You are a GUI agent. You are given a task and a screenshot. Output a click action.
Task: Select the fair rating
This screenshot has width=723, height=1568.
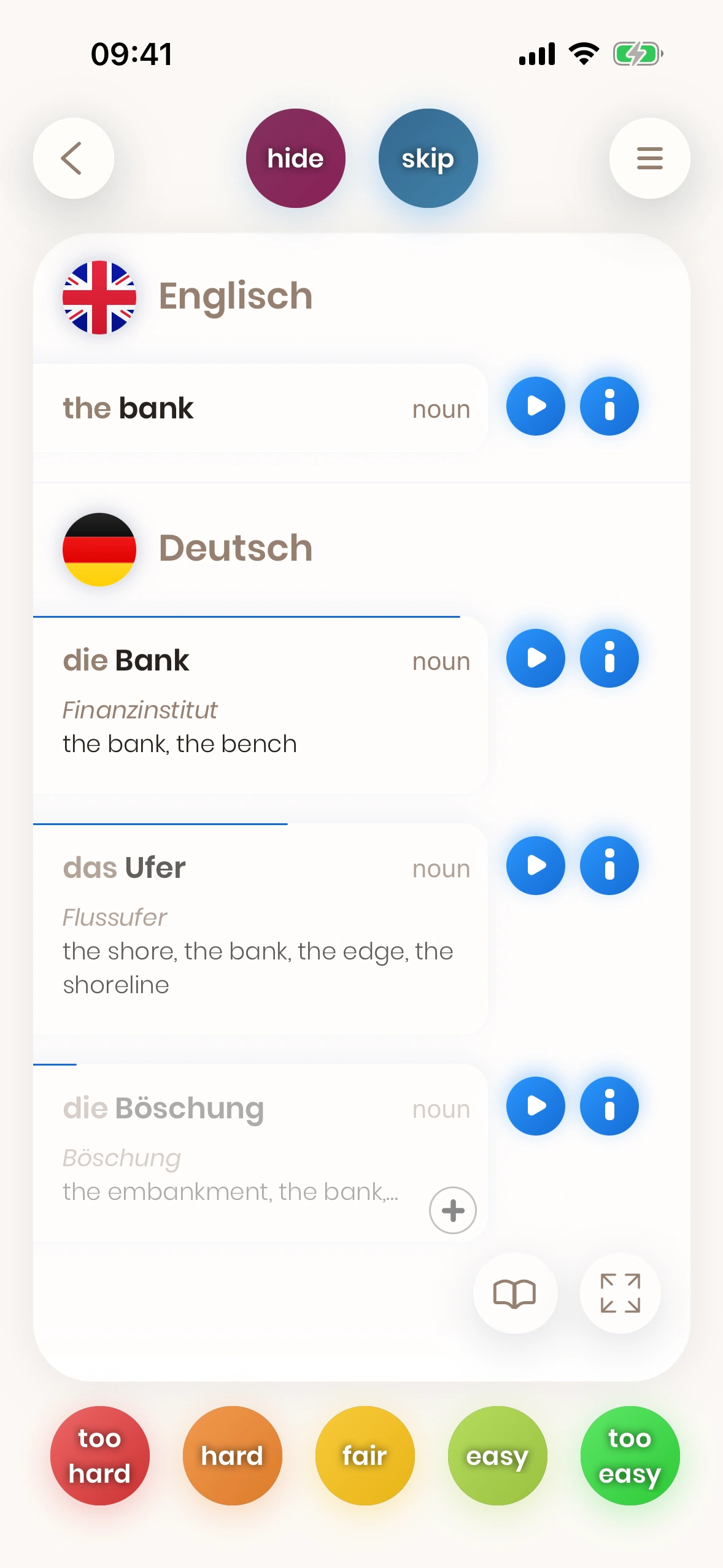[365, 1455]
